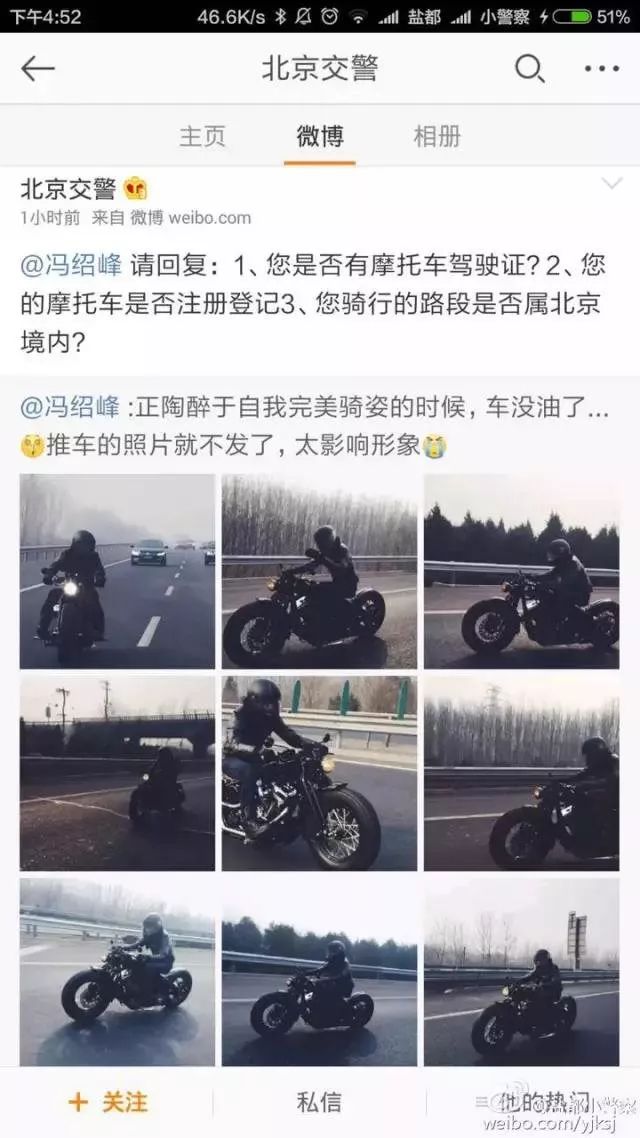The image size is (640, 1138).
Task: Open @冯绍峰 mention in 请回复 post
Action: [72, 266]
